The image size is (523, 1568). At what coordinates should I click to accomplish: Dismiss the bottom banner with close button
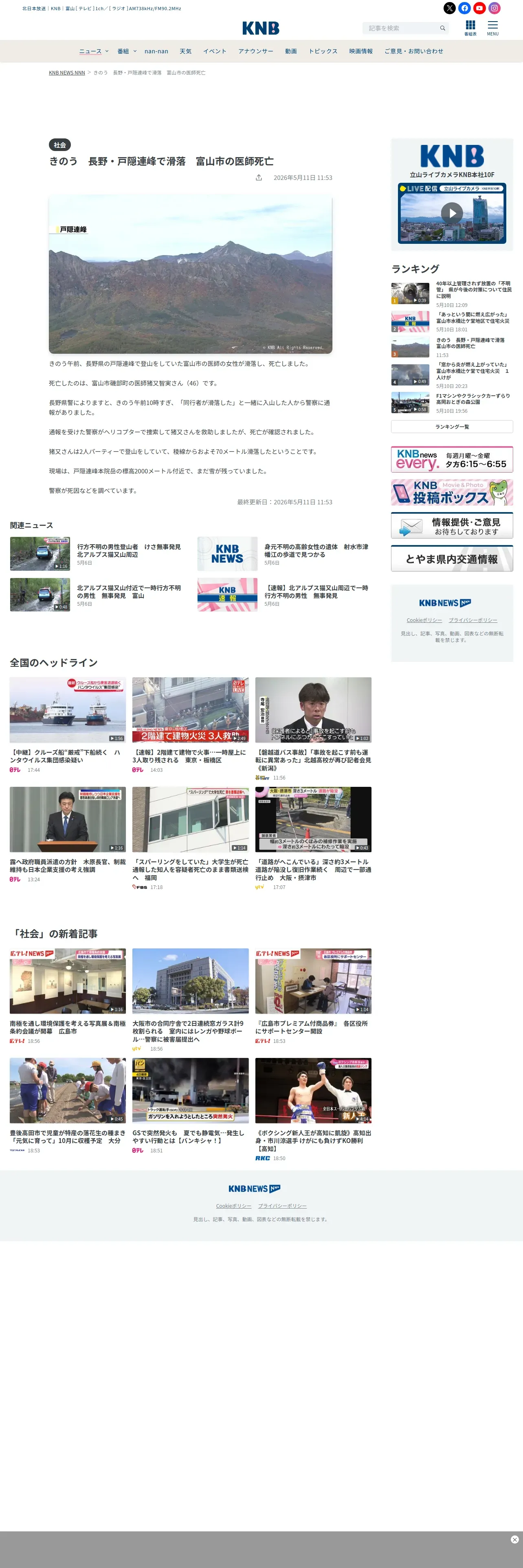click(514, 1540)
